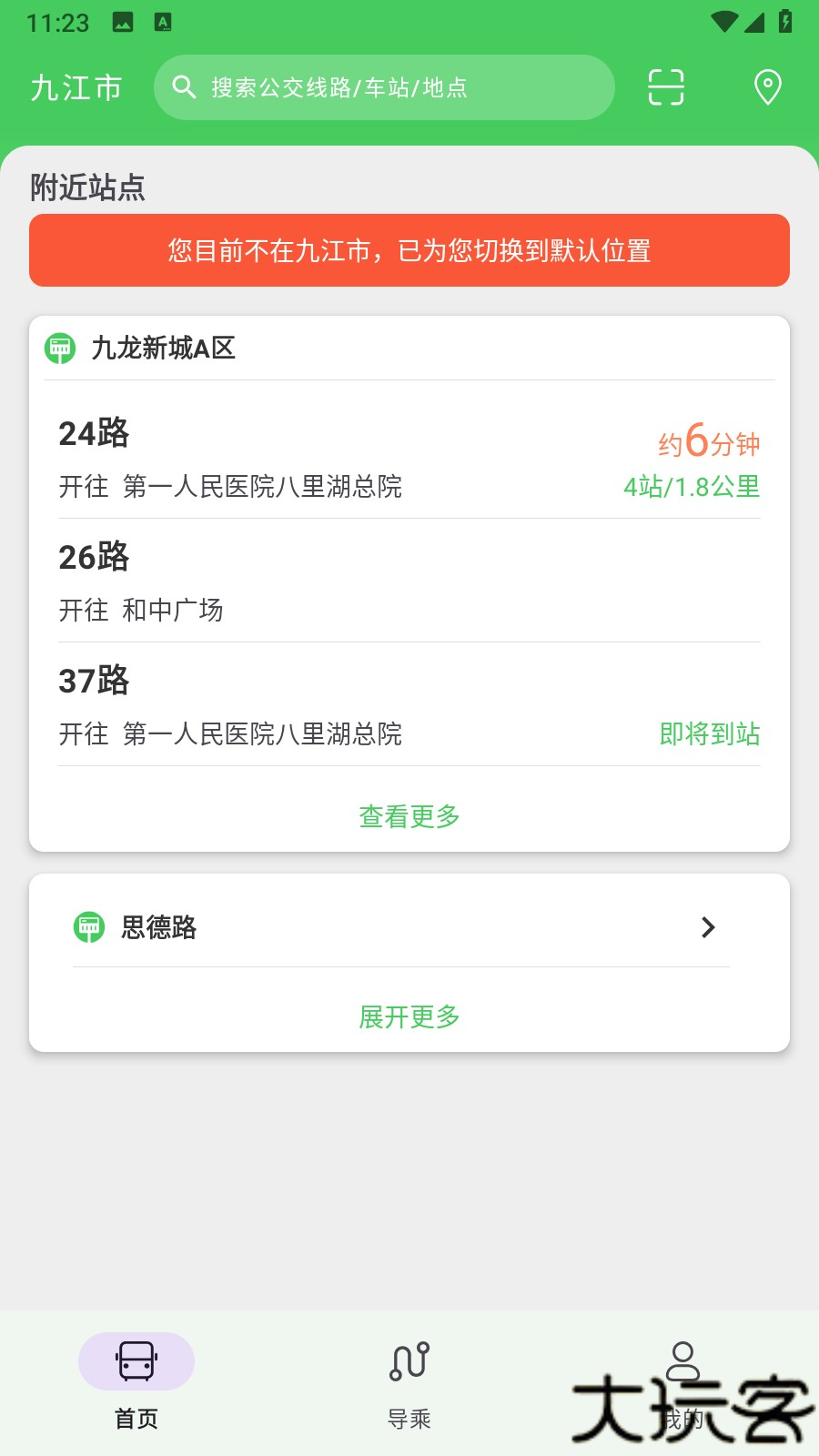This screenshot has height=1456, width=819.
Task: Open the 思德路 station row
Action: pyautogui.click(x=400, y=927)
